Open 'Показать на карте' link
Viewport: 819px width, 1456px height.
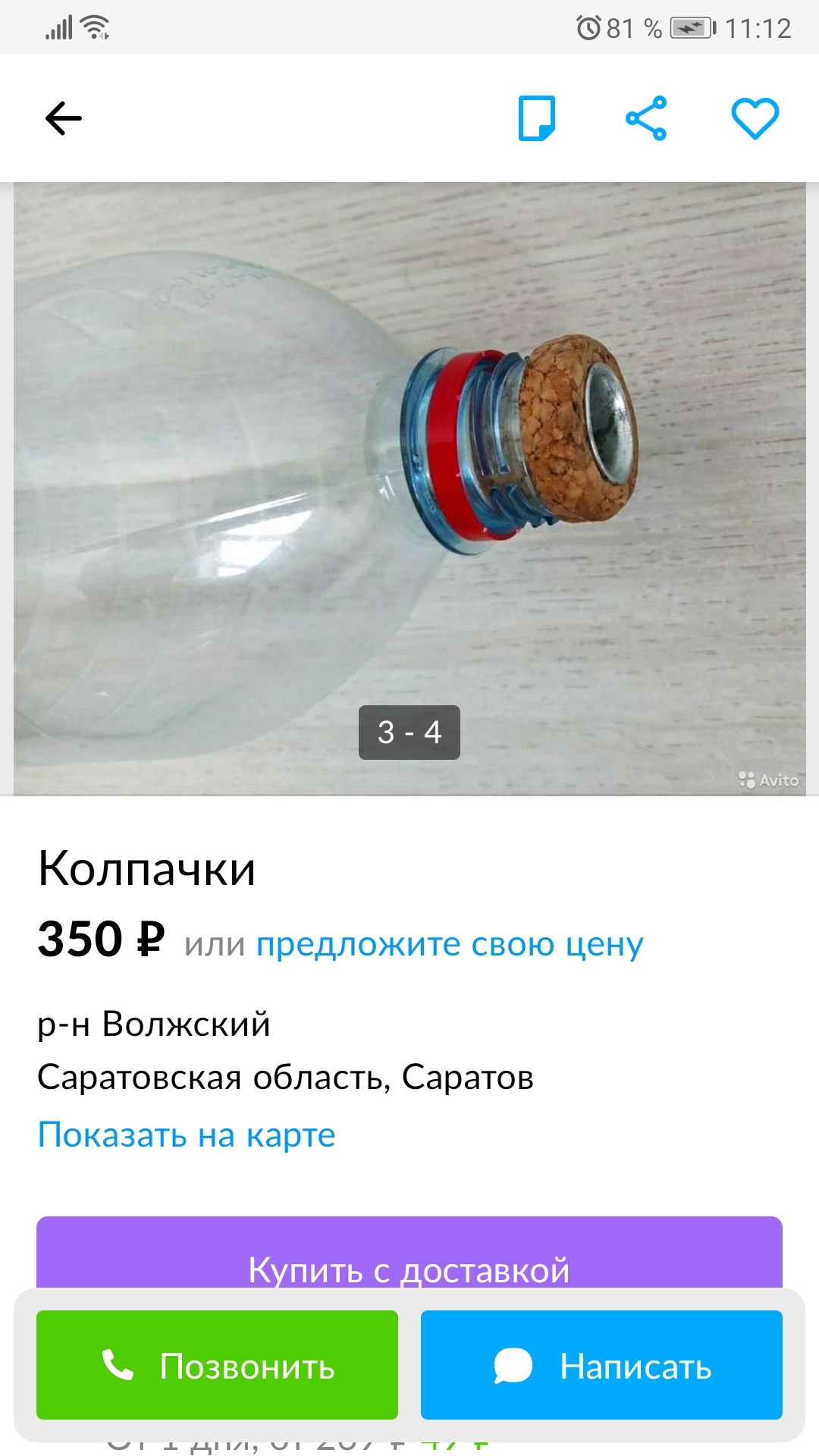tap(187, 1135)
